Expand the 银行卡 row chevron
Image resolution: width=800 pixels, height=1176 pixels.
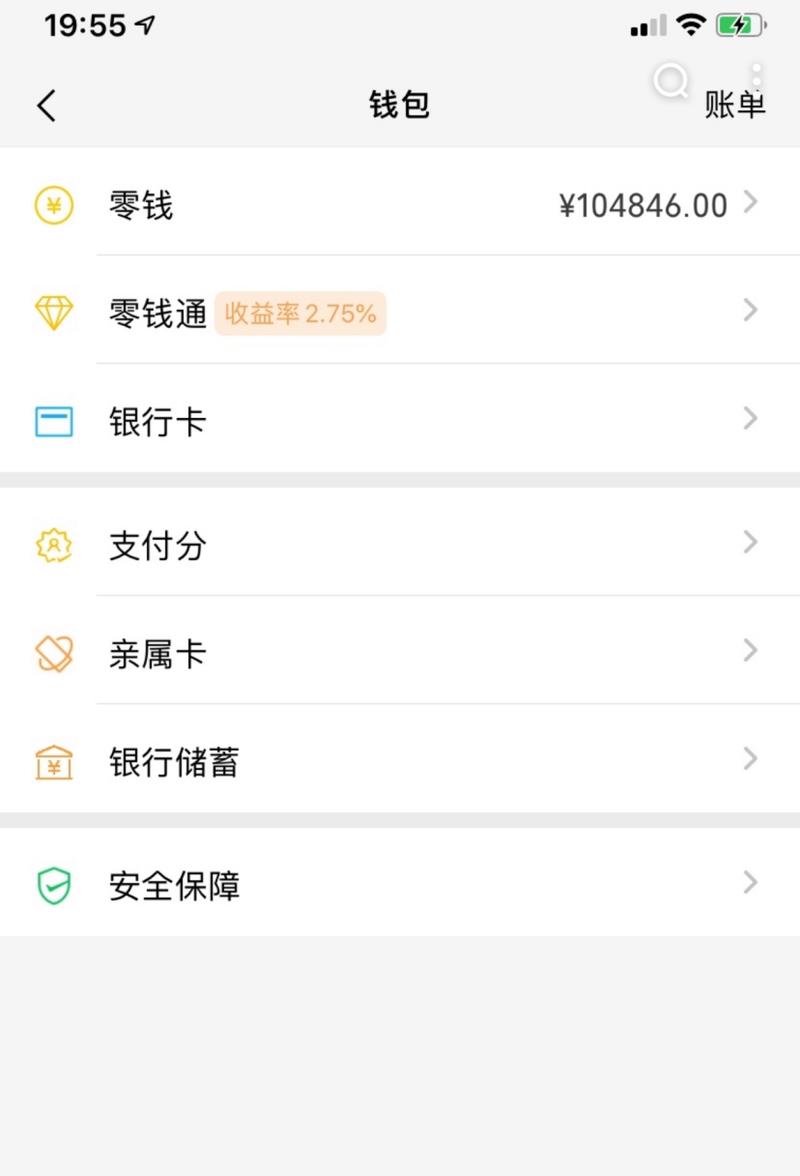(750, 419)
